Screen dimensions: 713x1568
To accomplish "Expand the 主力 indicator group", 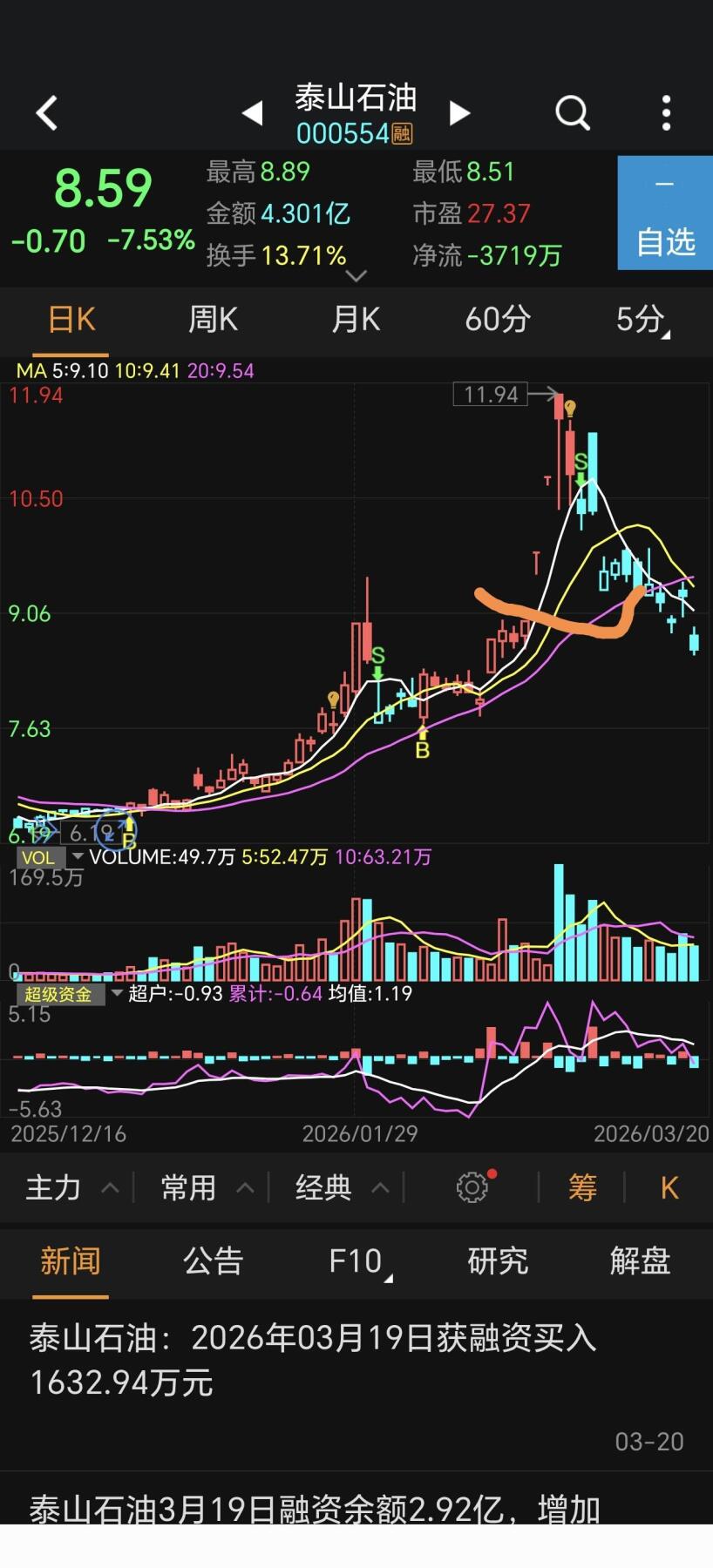I will point(70,1187).
